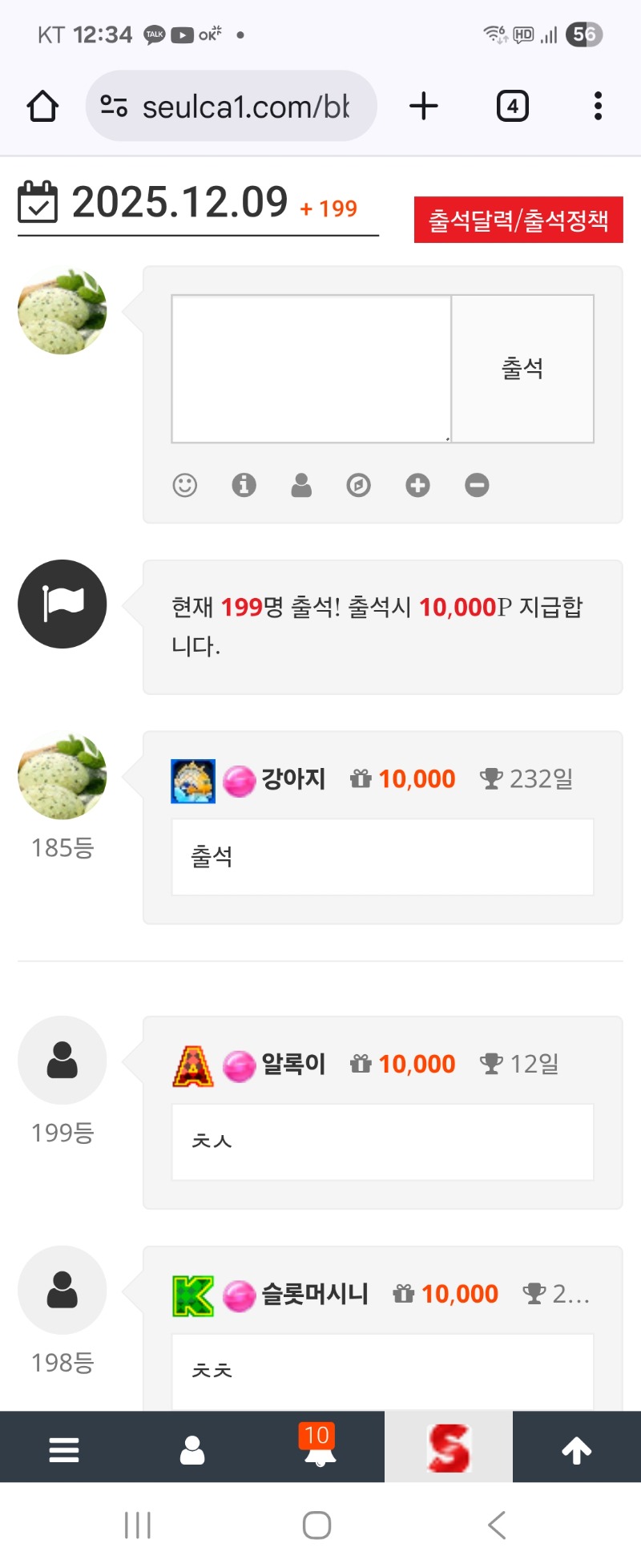Click the plus icon in the comment toolbar
Image resolution: width=641 pixels, height=1568 pixels.
(417, 485)
